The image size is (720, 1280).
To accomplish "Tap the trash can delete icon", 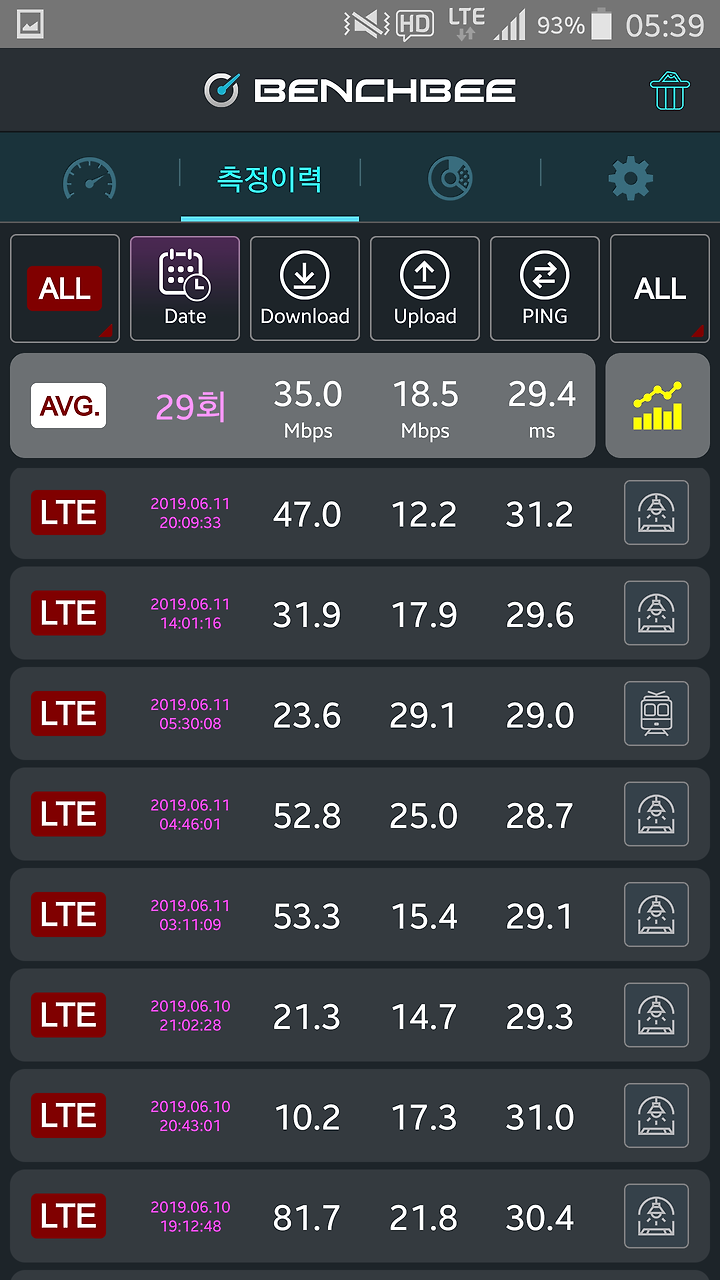I will tap(669, 90).
